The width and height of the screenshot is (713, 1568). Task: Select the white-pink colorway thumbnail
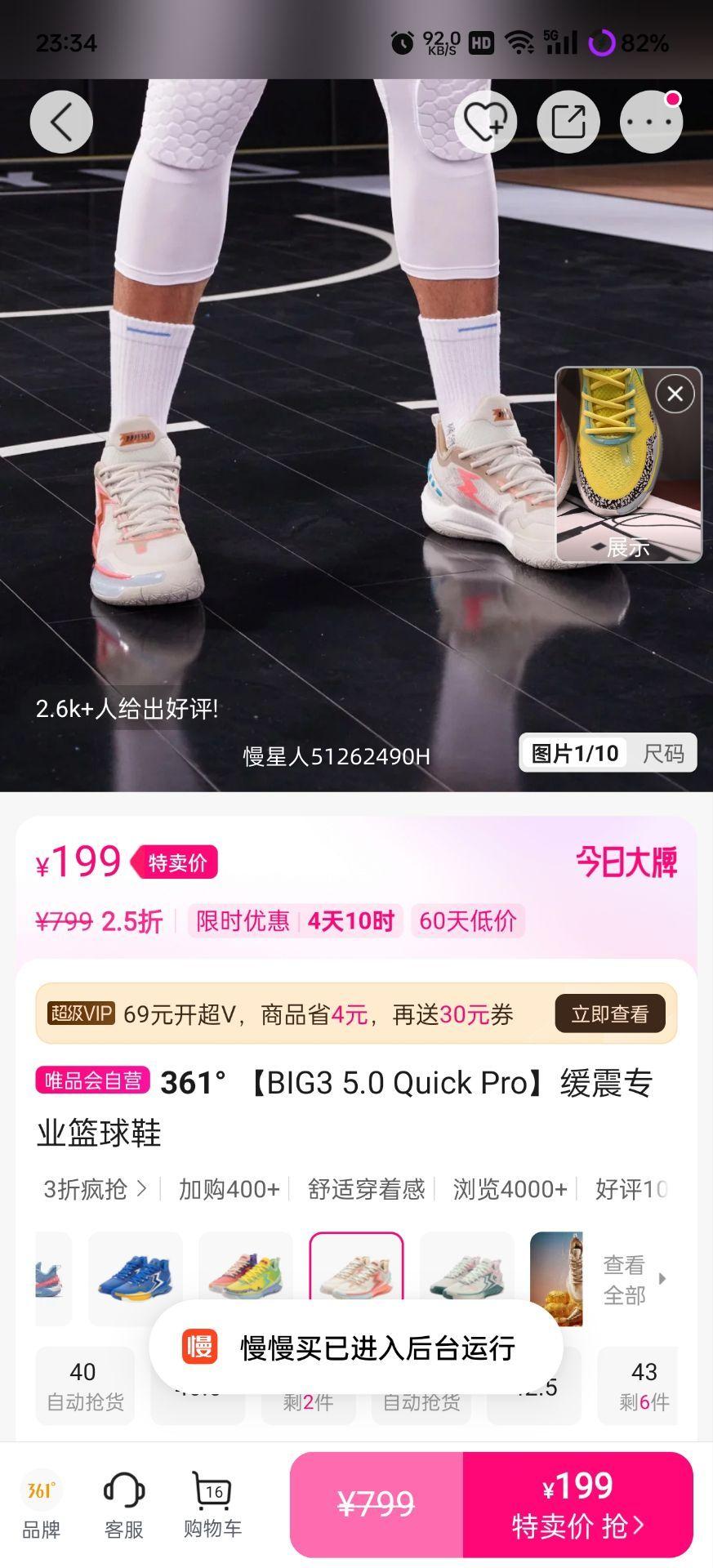point(356,1276)
